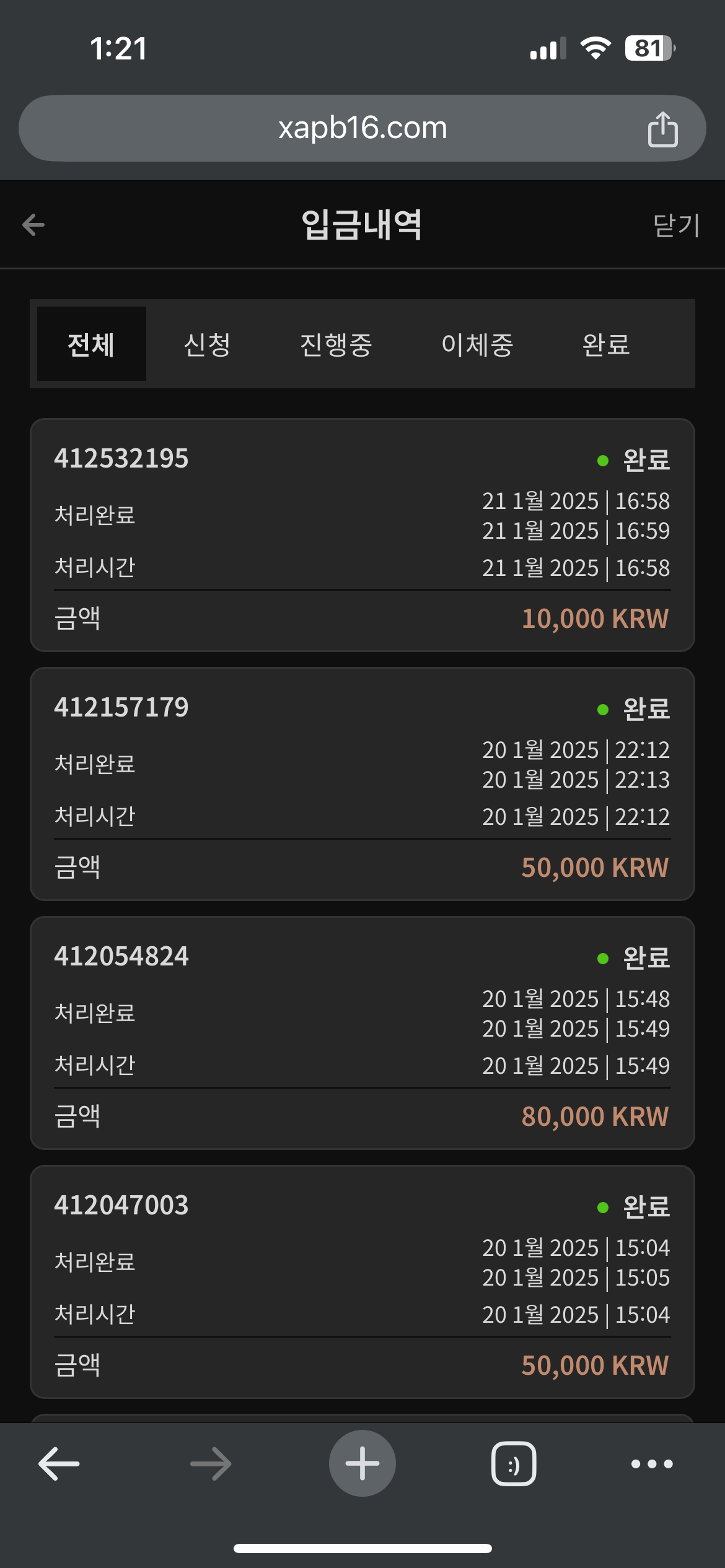Select the 전체 tab
This screenshot has height=1568, width=725.
[92, 344]
